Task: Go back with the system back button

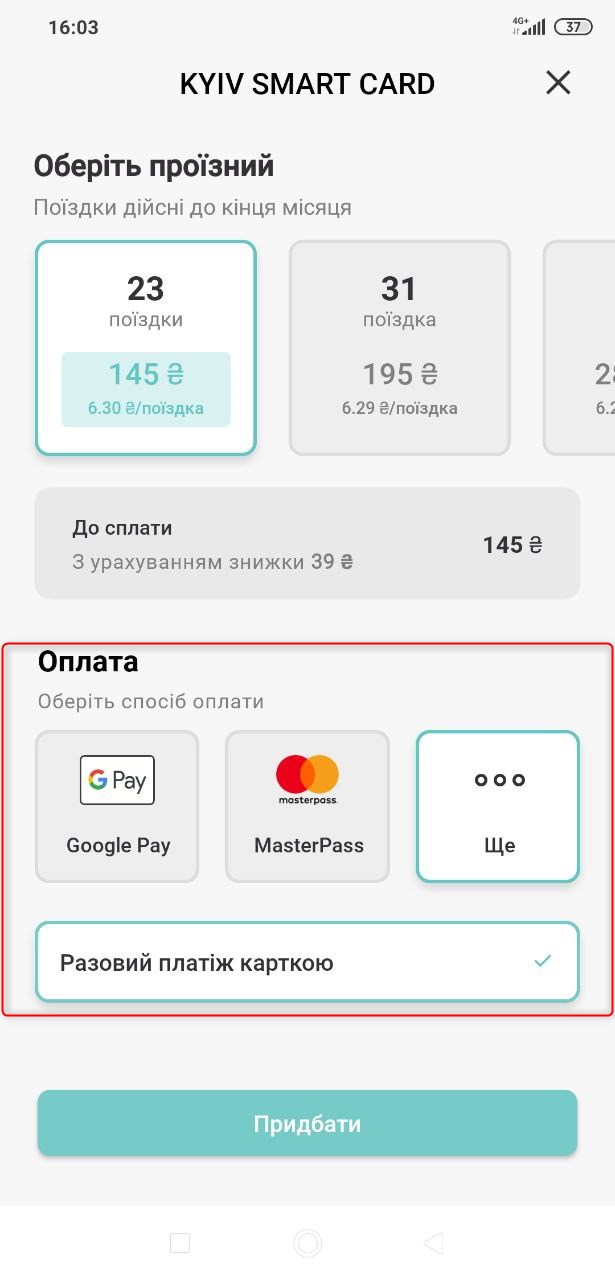Action: click(x=434, y=1243)
